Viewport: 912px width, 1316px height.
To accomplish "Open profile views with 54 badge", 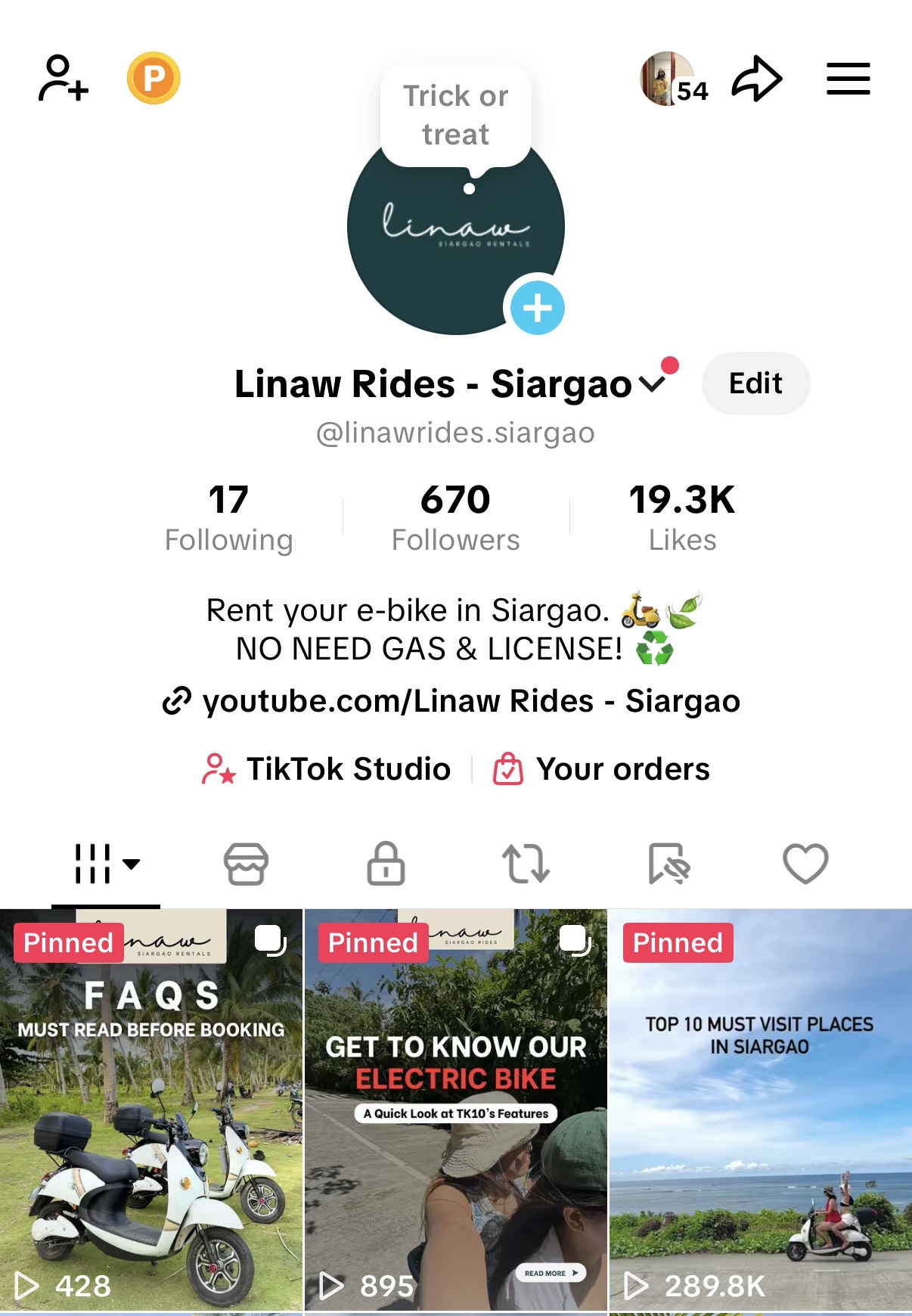I will click(673, 79).
